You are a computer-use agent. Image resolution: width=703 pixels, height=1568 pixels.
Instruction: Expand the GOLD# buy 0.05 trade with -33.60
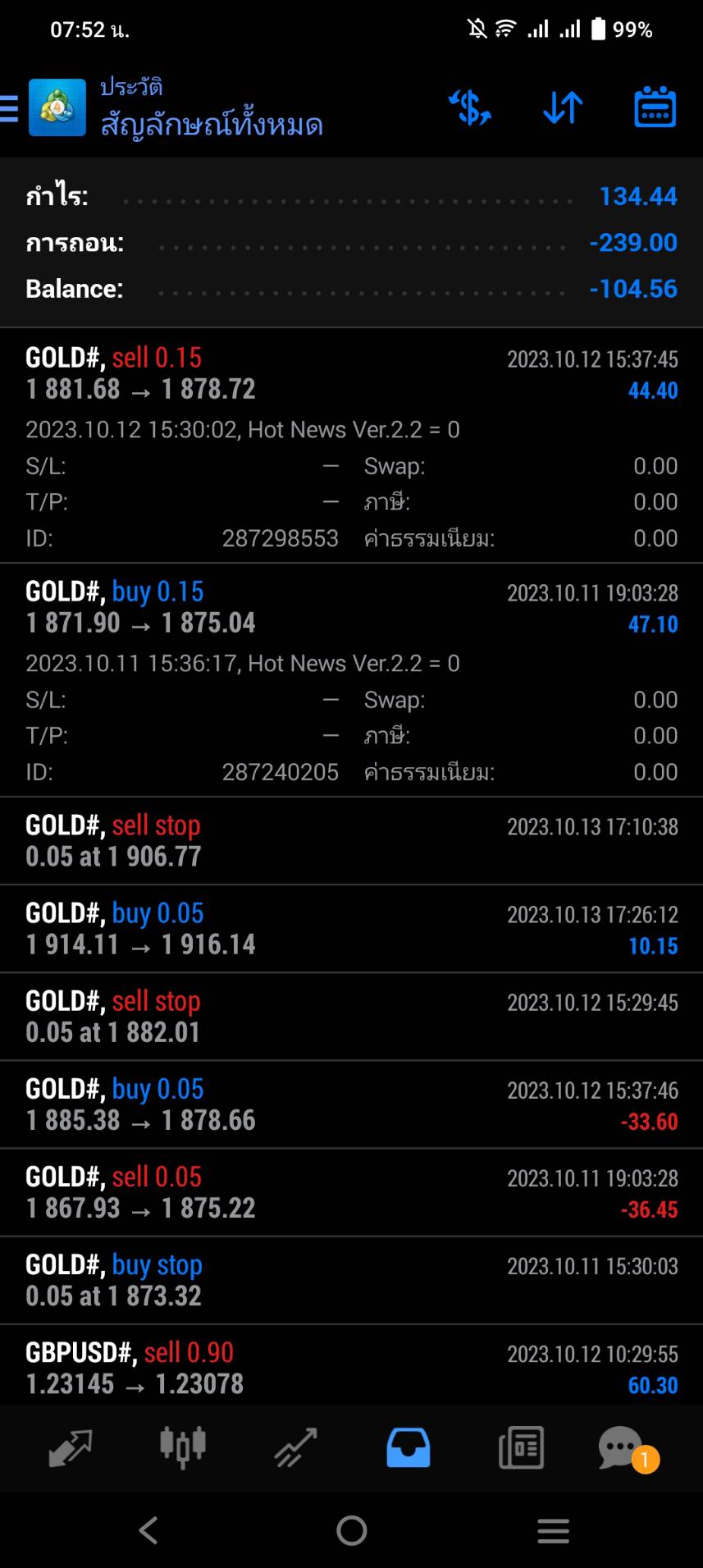[x=351, y=1104]
